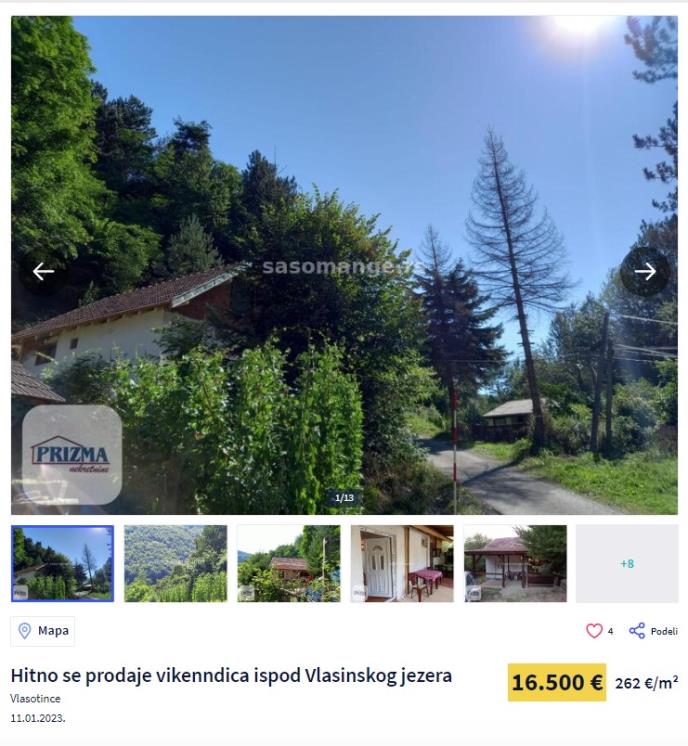The width and height of the screenshot is (688, 746).
Task: View the fifth thumbnail of the gazebo
Action: pyautogui.click(x=514, y=564)
